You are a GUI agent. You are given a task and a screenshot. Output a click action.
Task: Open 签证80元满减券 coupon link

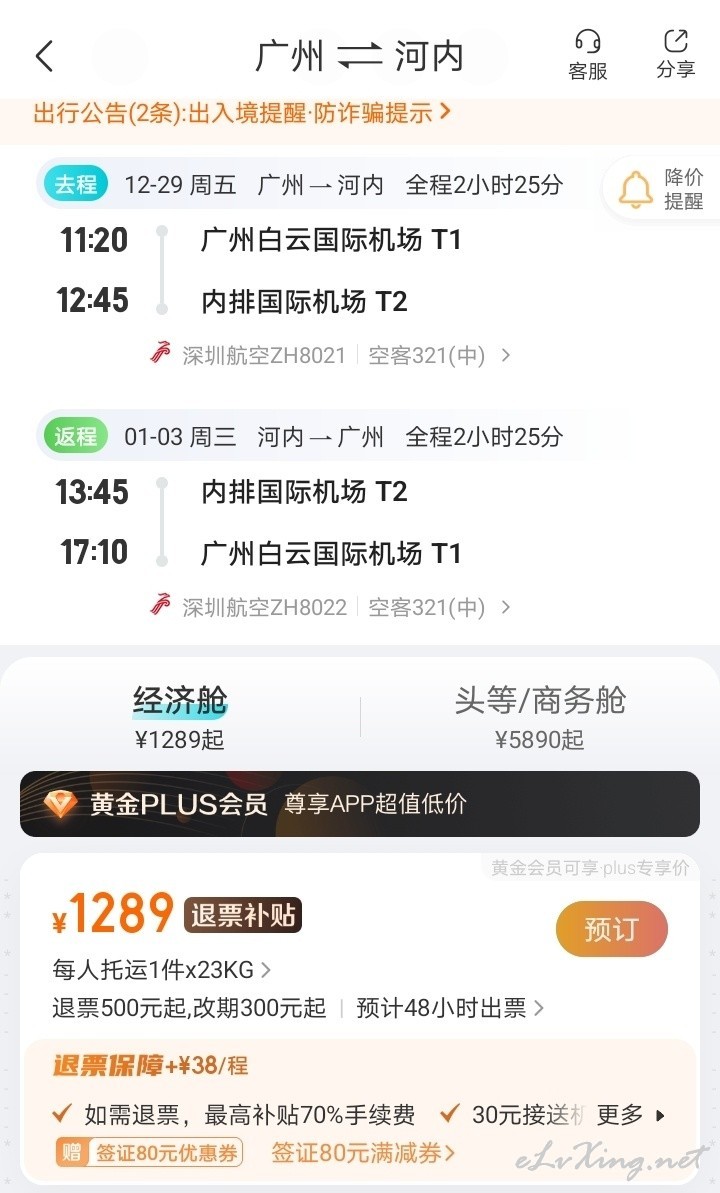pos(364,1153)
